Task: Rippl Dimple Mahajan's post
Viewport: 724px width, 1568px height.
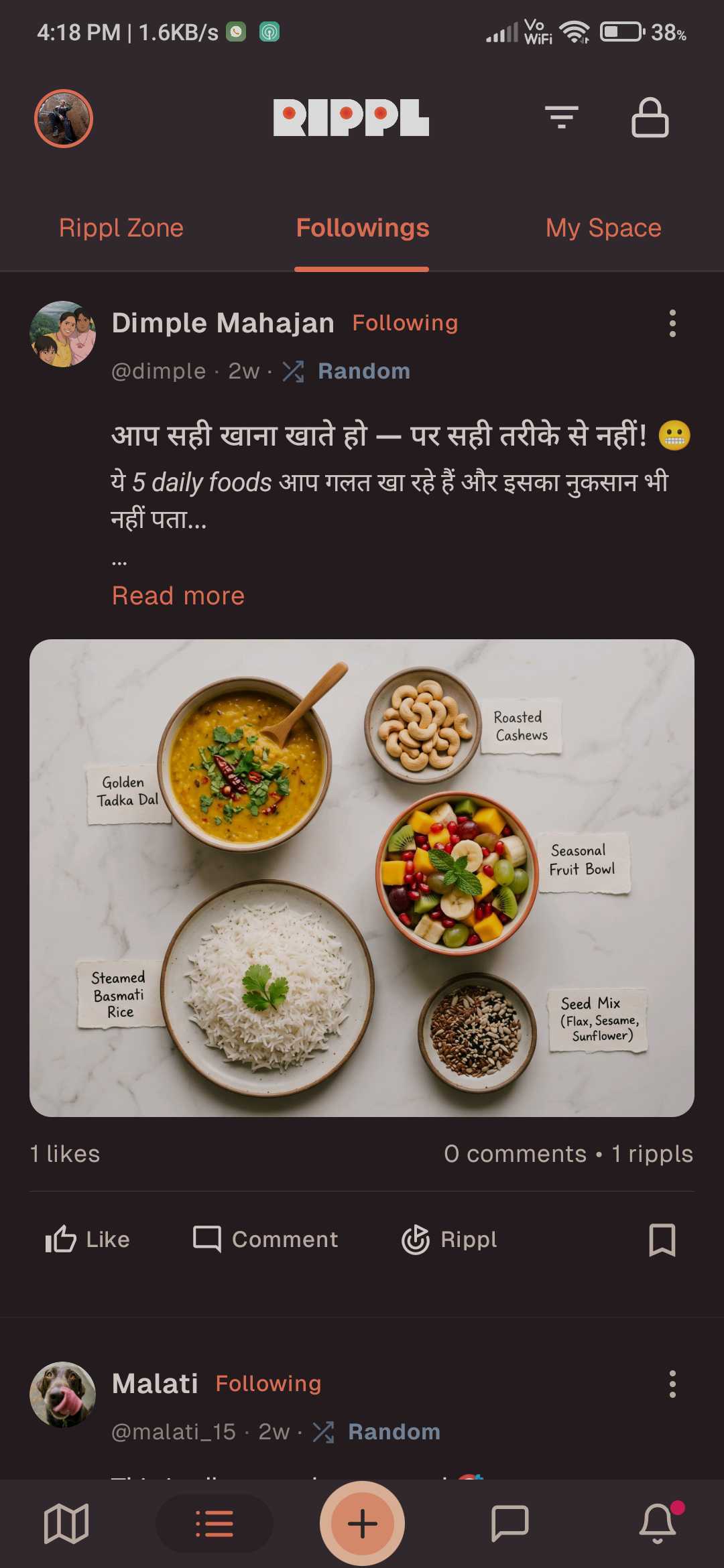Action: pyautogui.click(x=449, y=1240)
